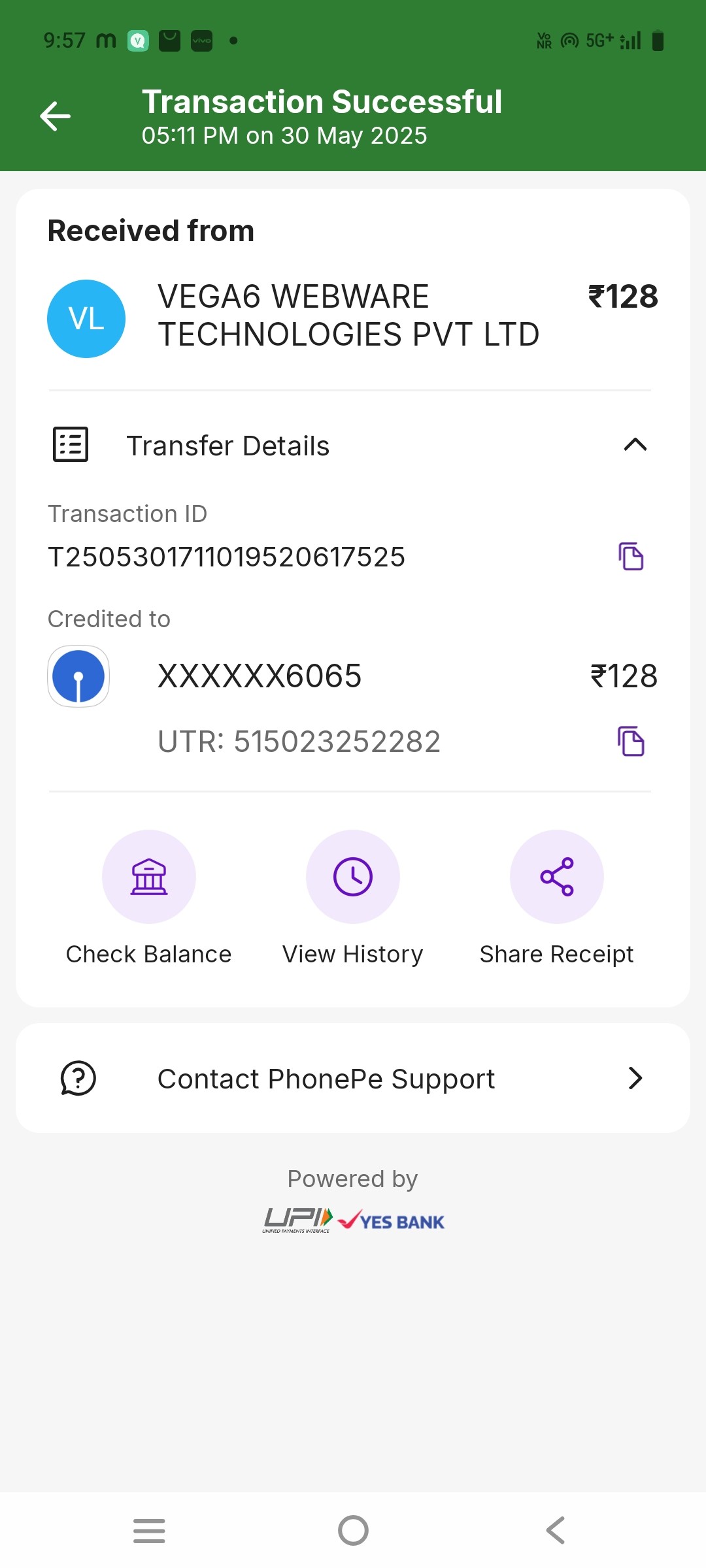Open recent apps from navigation bar
This screenshot has height=1568, width=706.
(149, 1530)
